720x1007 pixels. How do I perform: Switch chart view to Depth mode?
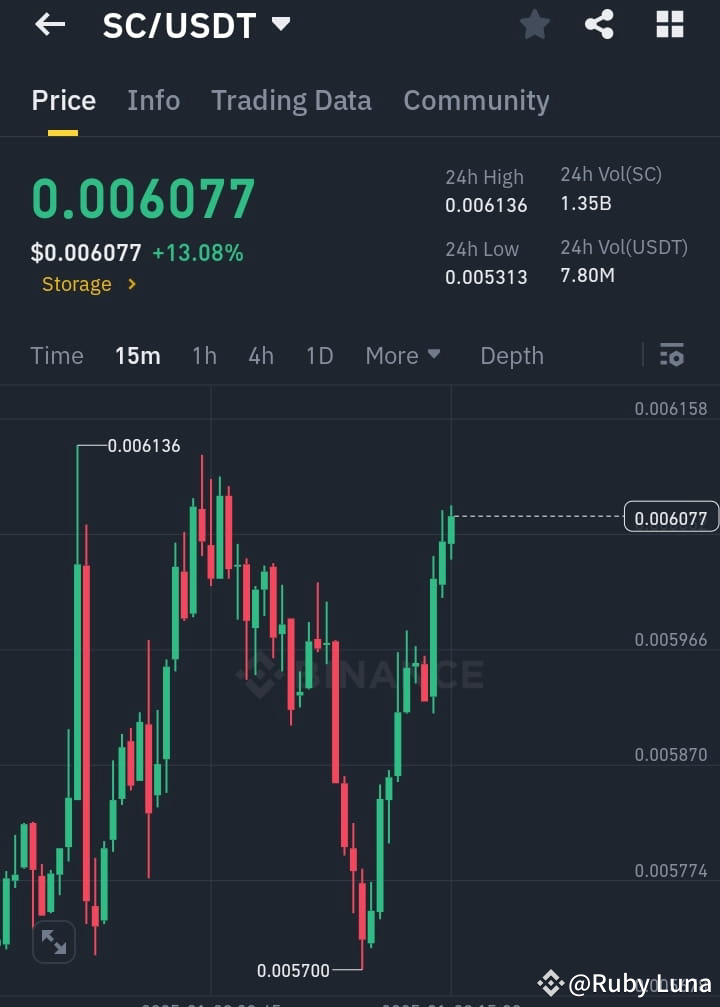511,355
